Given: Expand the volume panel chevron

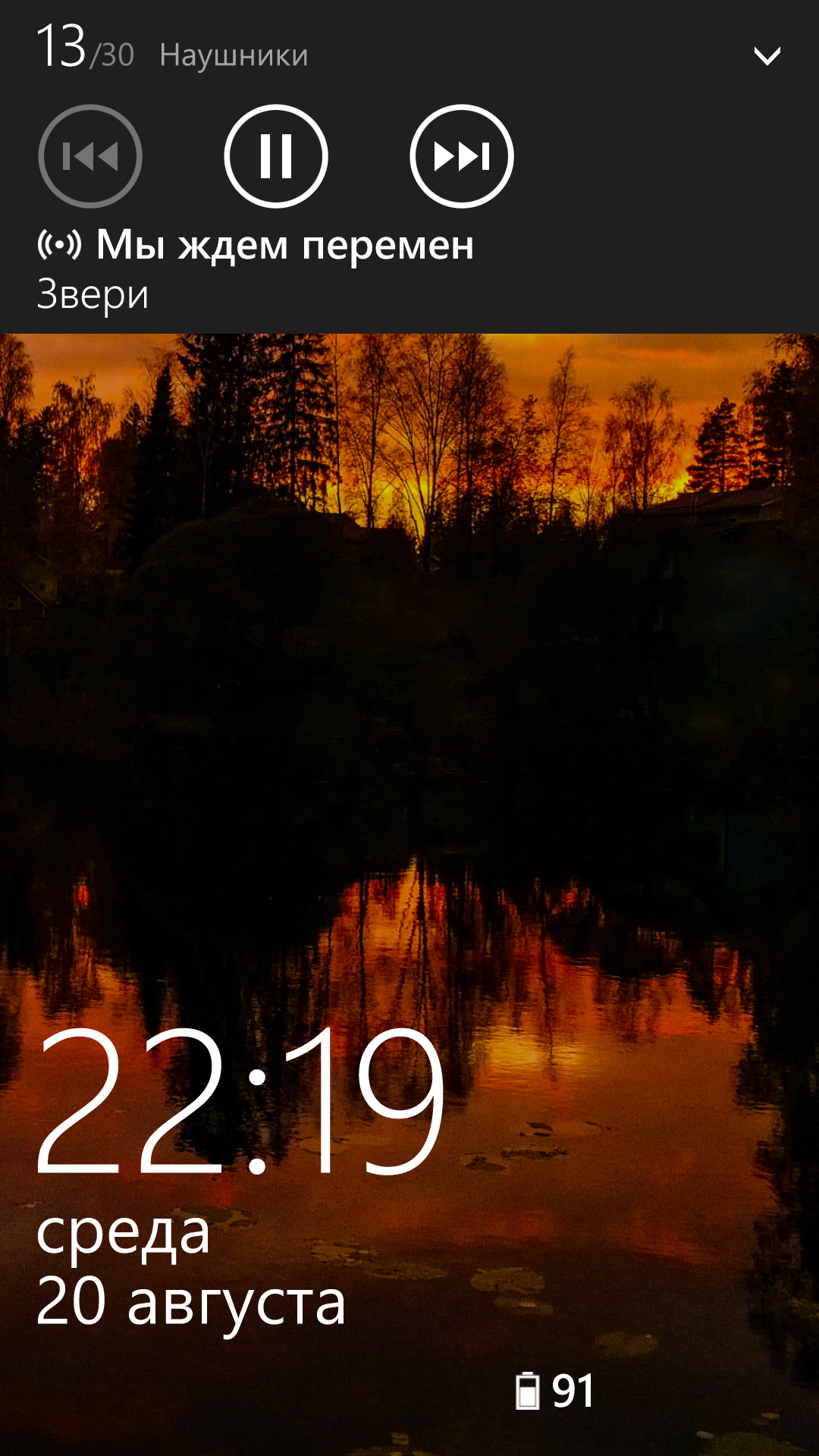Looking at the screenshot, I should pos(767,56).
